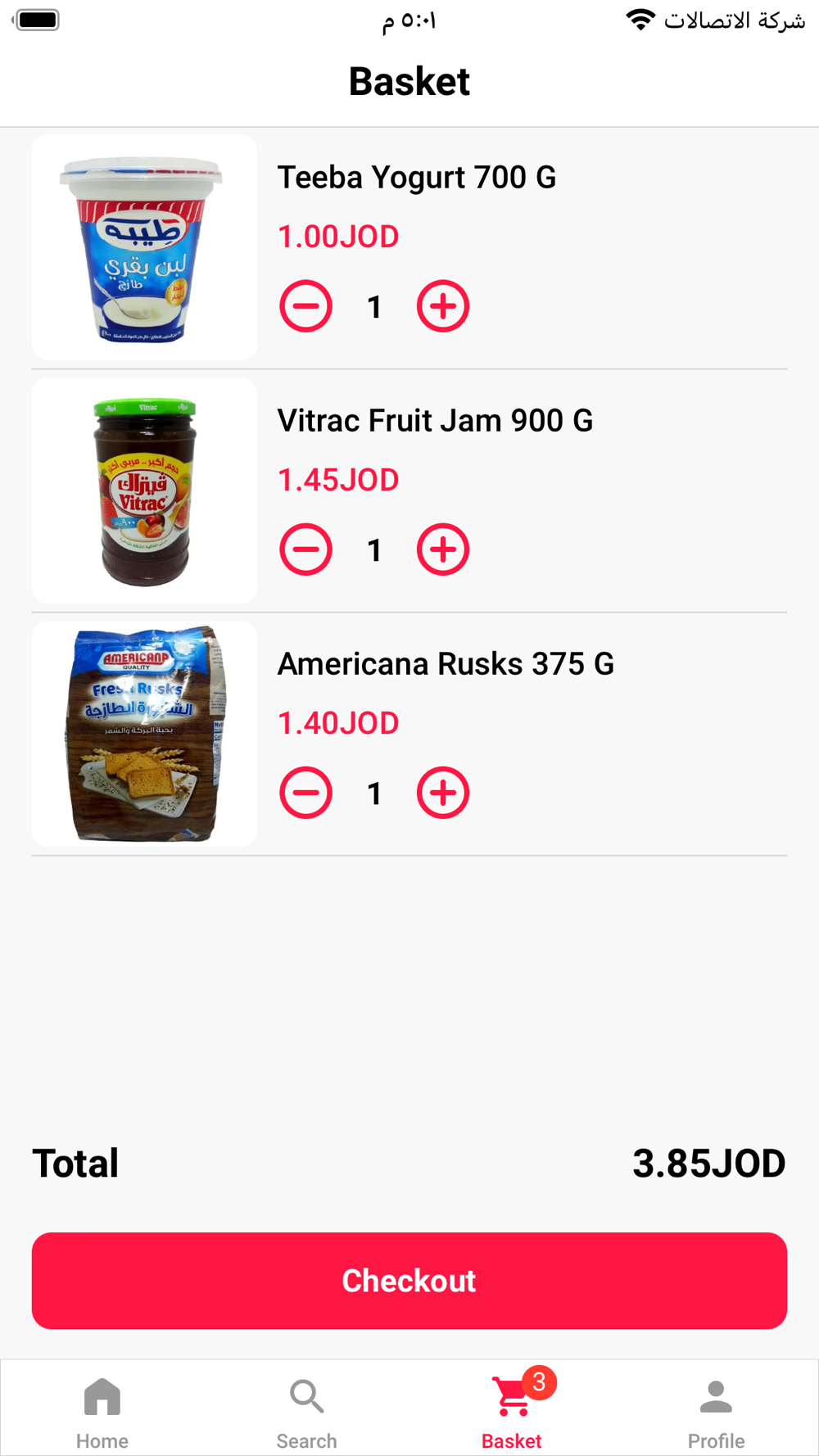This screenshot has width=819, height=1456.
Task: Open the Americana Rusks product image
Action: [x=144, y=734]
